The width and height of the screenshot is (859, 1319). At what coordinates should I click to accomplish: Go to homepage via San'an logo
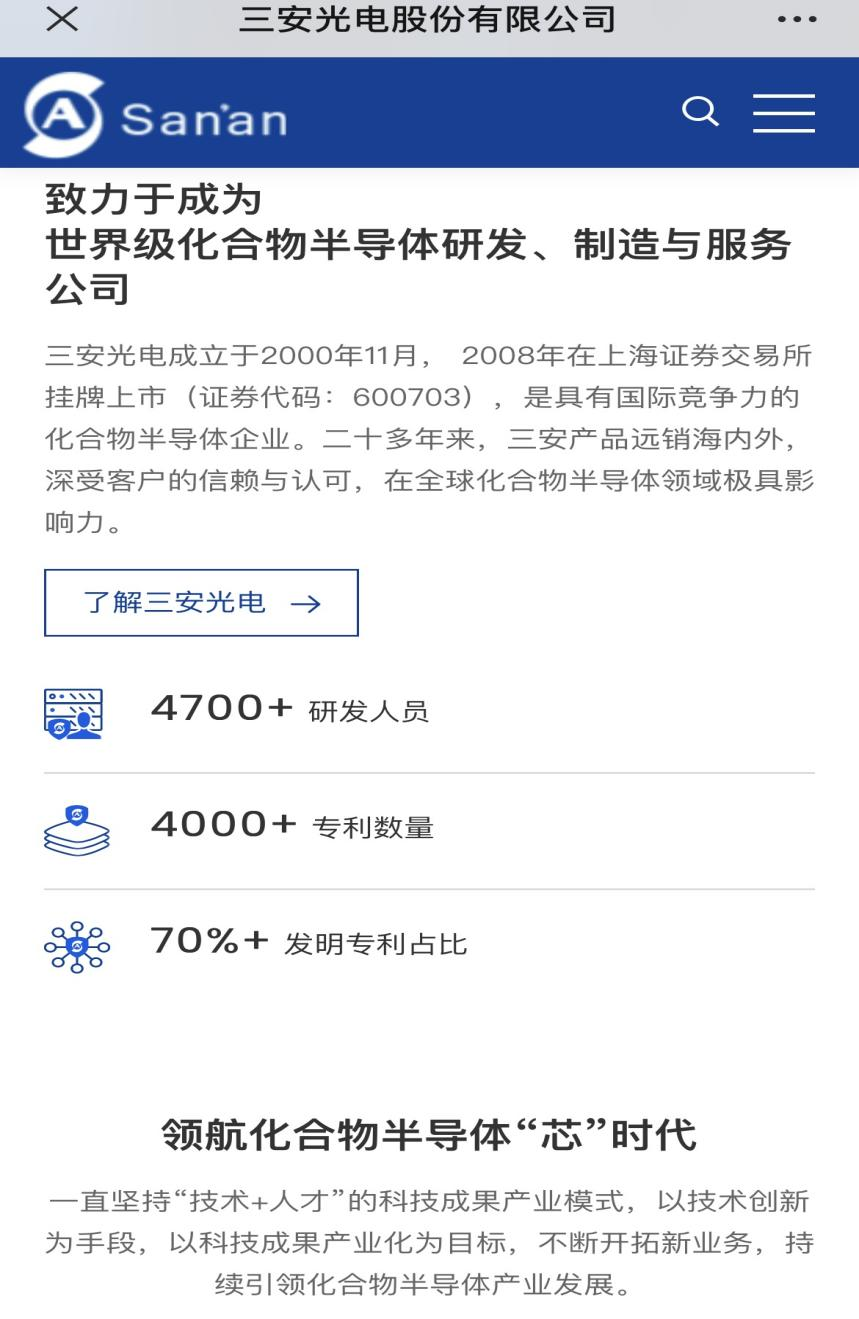click(x=155, y=115)
